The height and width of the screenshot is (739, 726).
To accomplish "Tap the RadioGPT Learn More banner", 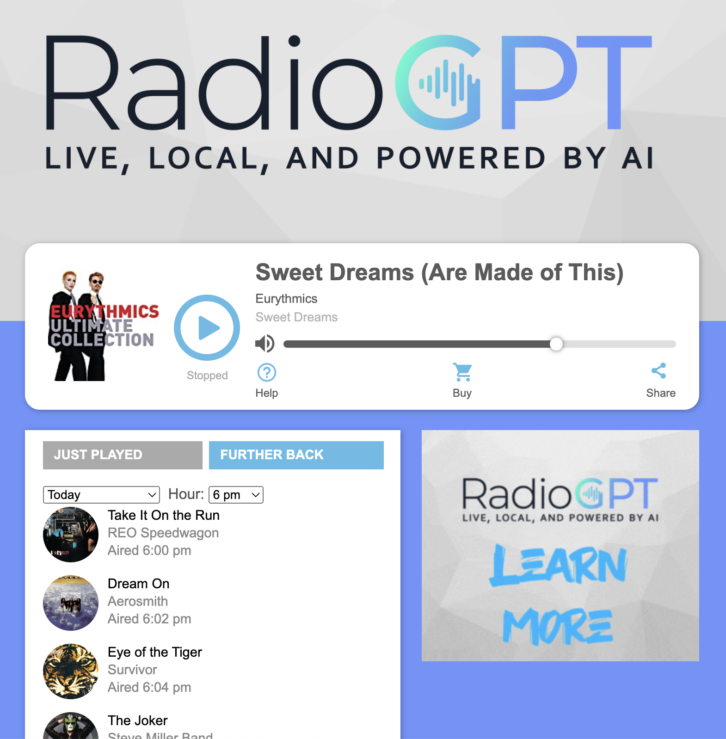I will (560, 545).
